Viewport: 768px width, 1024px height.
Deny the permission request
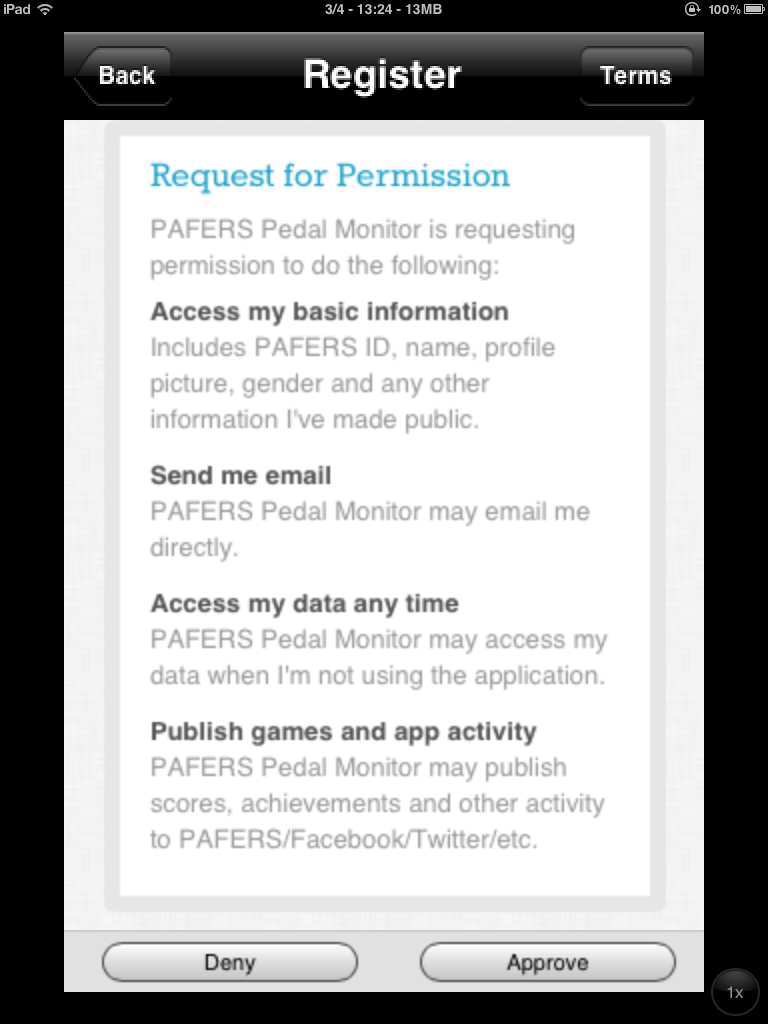coord(229,963)
